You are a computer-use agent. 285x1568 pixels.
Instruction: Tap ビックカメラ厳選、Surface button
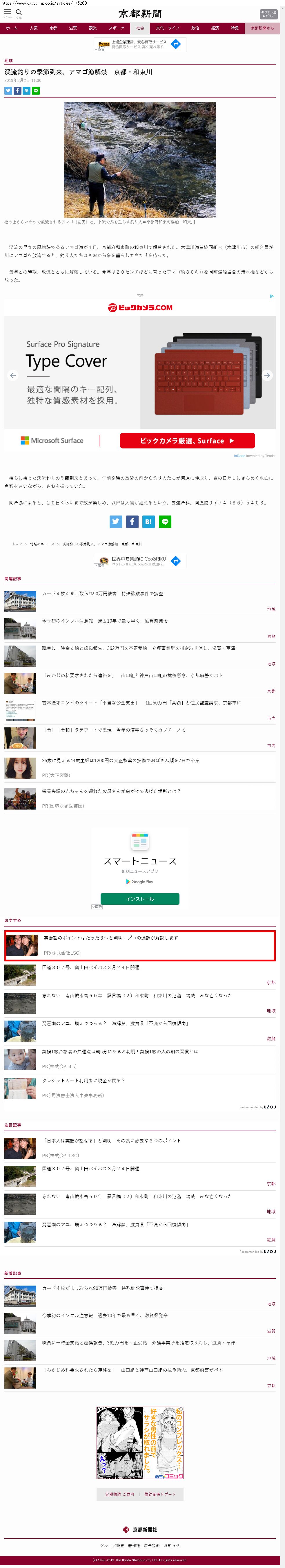coord(187,441)
